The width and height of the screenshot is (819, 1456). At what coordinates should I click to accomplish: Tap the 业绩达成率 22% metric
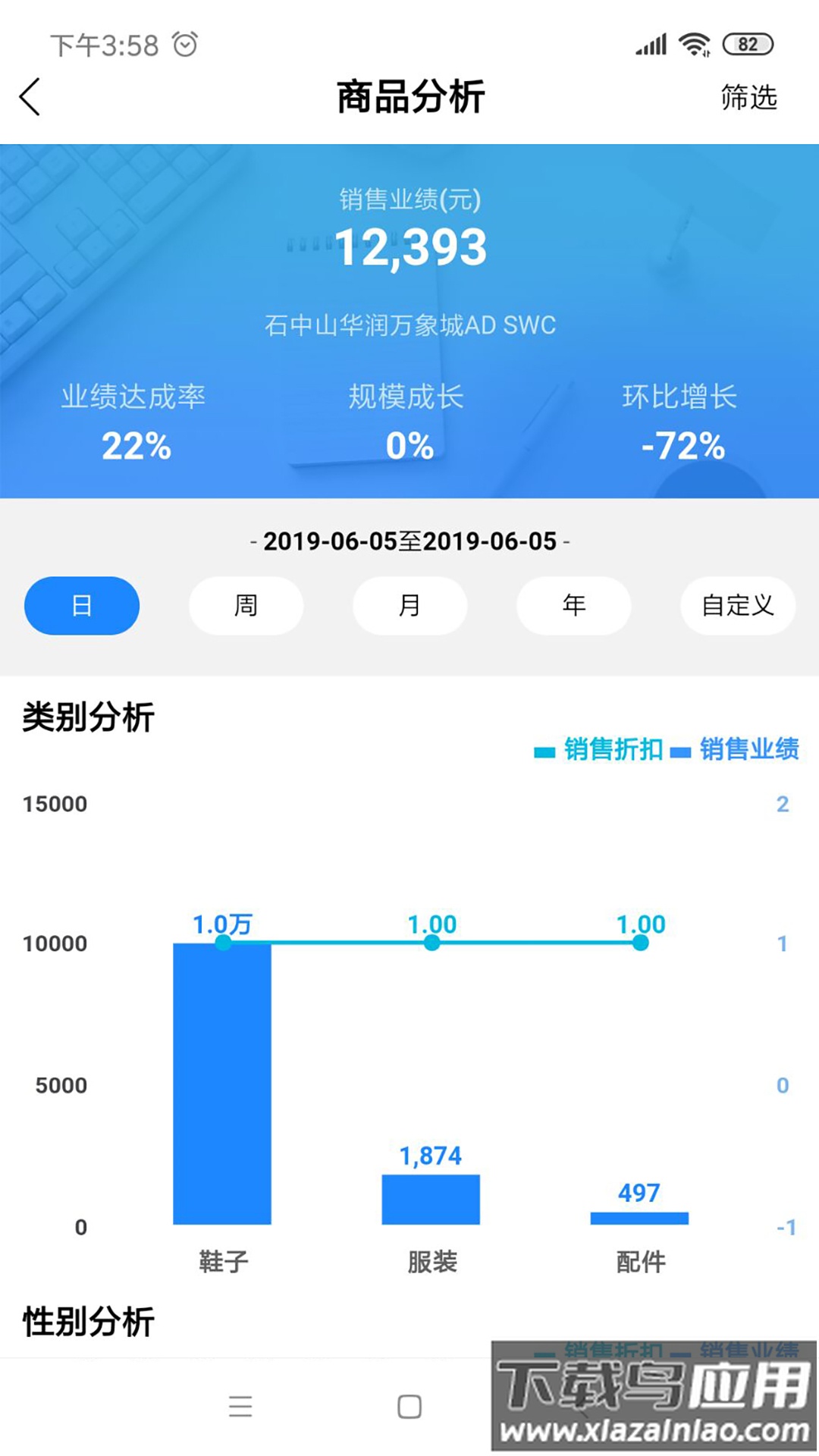point(135,421)
